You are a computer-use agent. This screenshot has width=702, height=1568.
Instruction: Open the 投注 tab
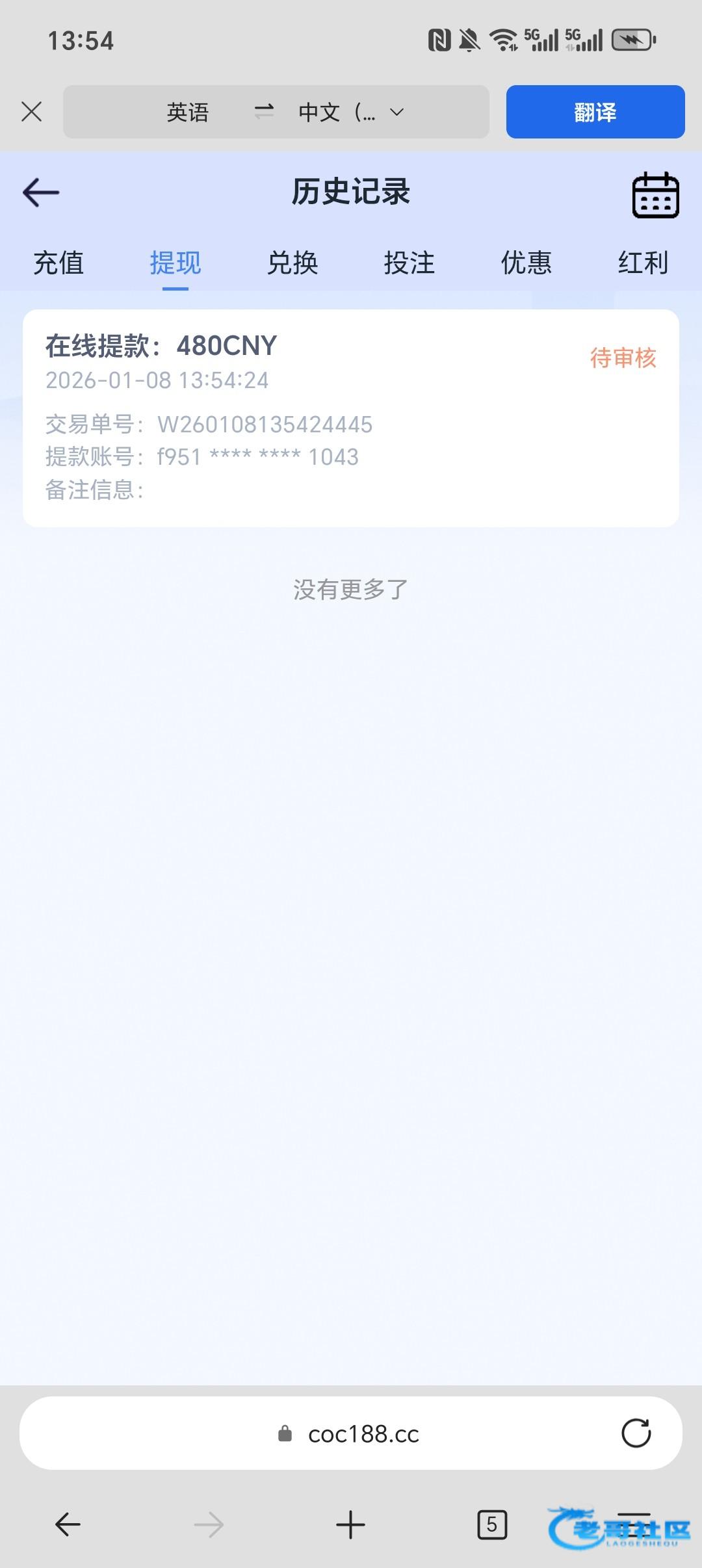coord(409,263)
